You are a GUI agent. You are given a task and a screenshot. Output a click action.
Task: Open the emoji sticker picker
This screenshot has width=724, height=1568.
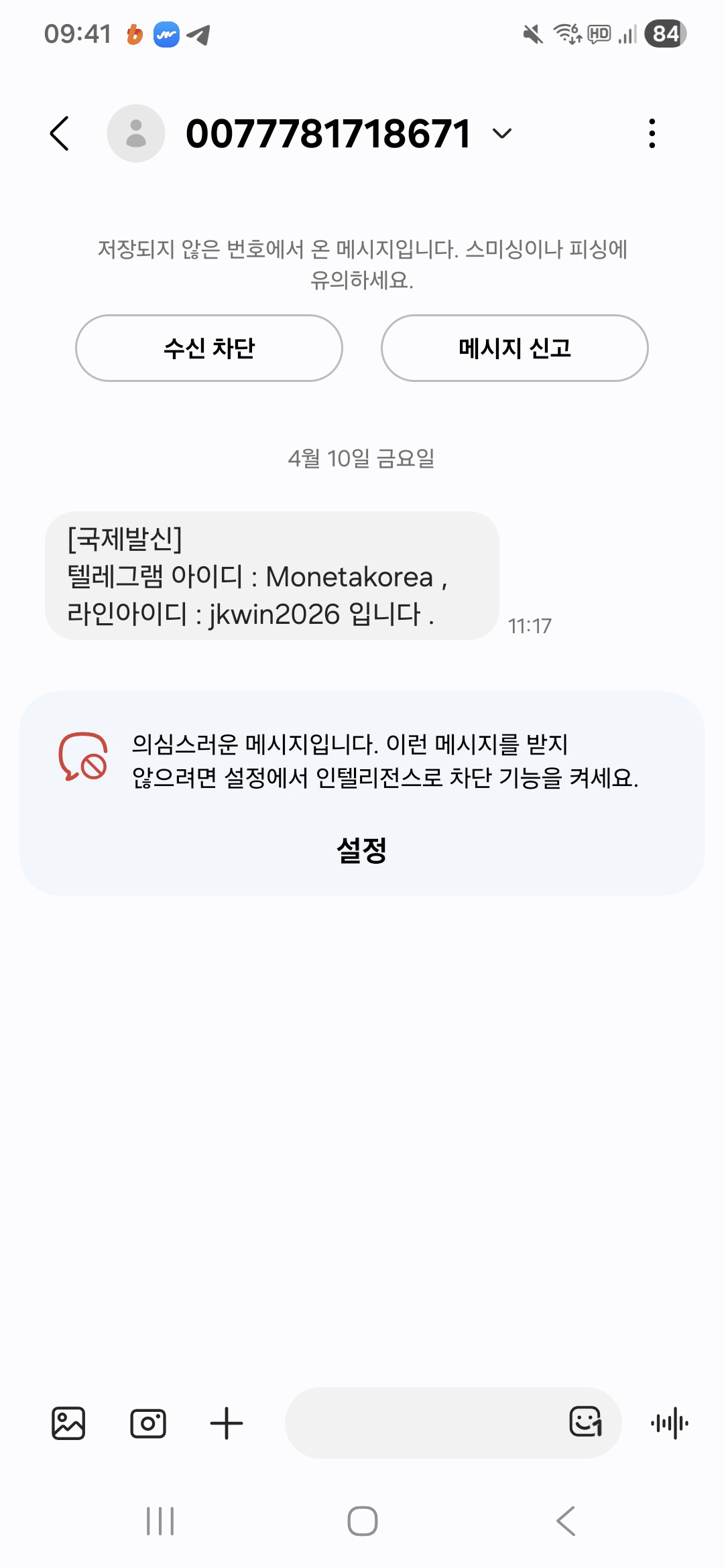(585, 1422)
